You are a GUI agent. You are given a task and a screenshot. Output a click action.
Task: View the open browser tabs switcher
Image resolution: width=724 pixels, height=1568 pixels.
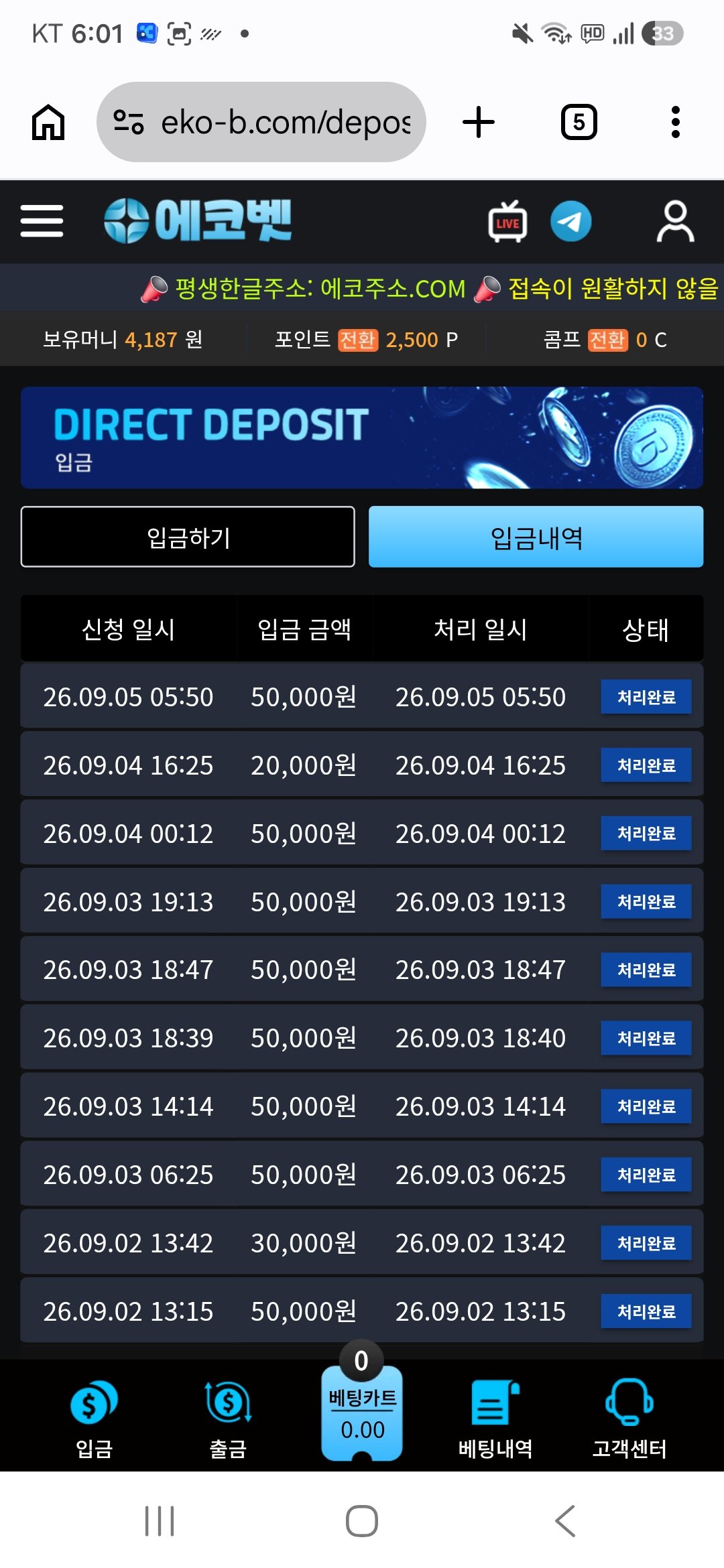click(579, 122)
